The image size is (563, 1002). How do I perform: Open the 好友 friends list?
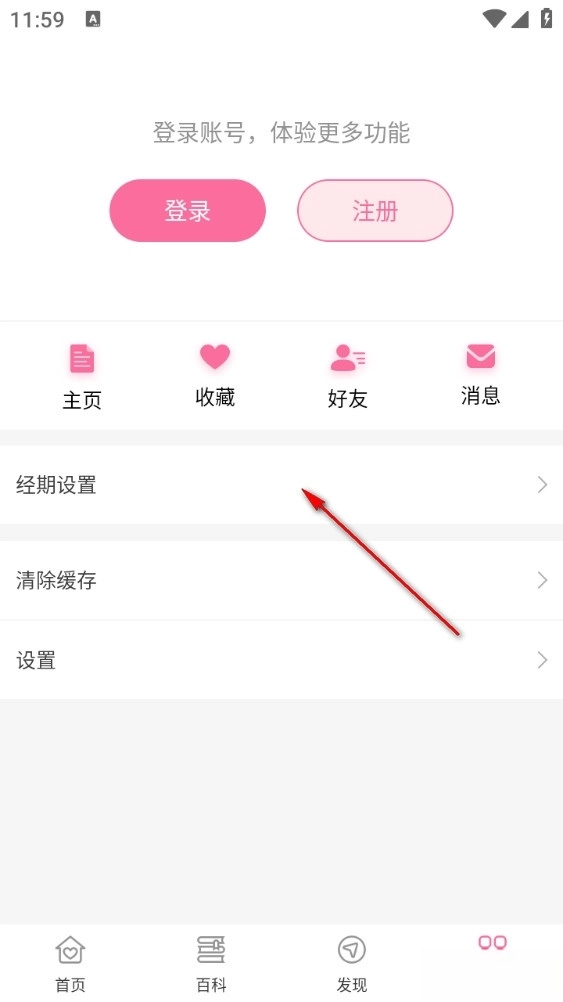tap(348, 376)
